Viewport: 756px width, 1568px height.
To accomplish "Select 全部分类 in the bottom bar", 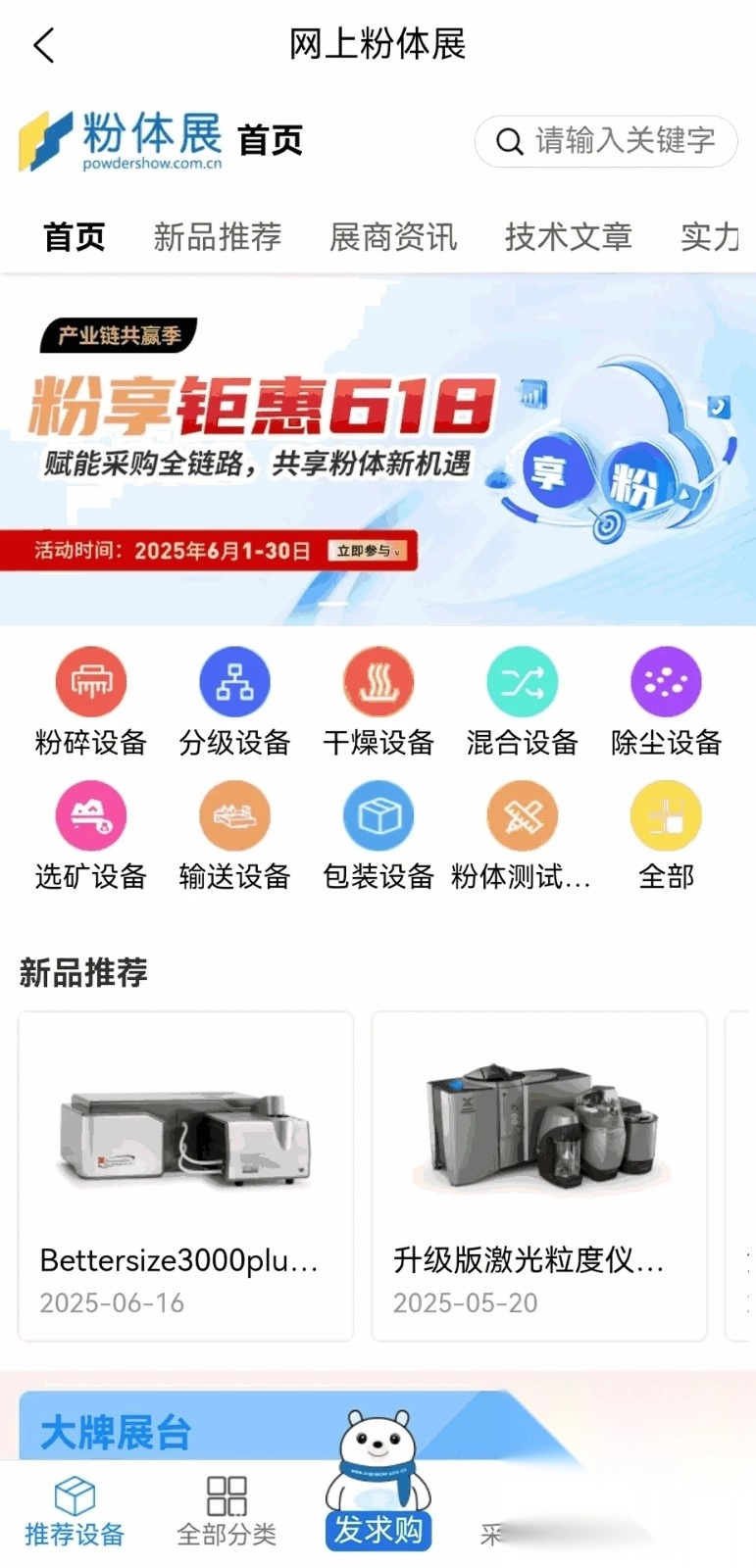I will coord(227,1509).
